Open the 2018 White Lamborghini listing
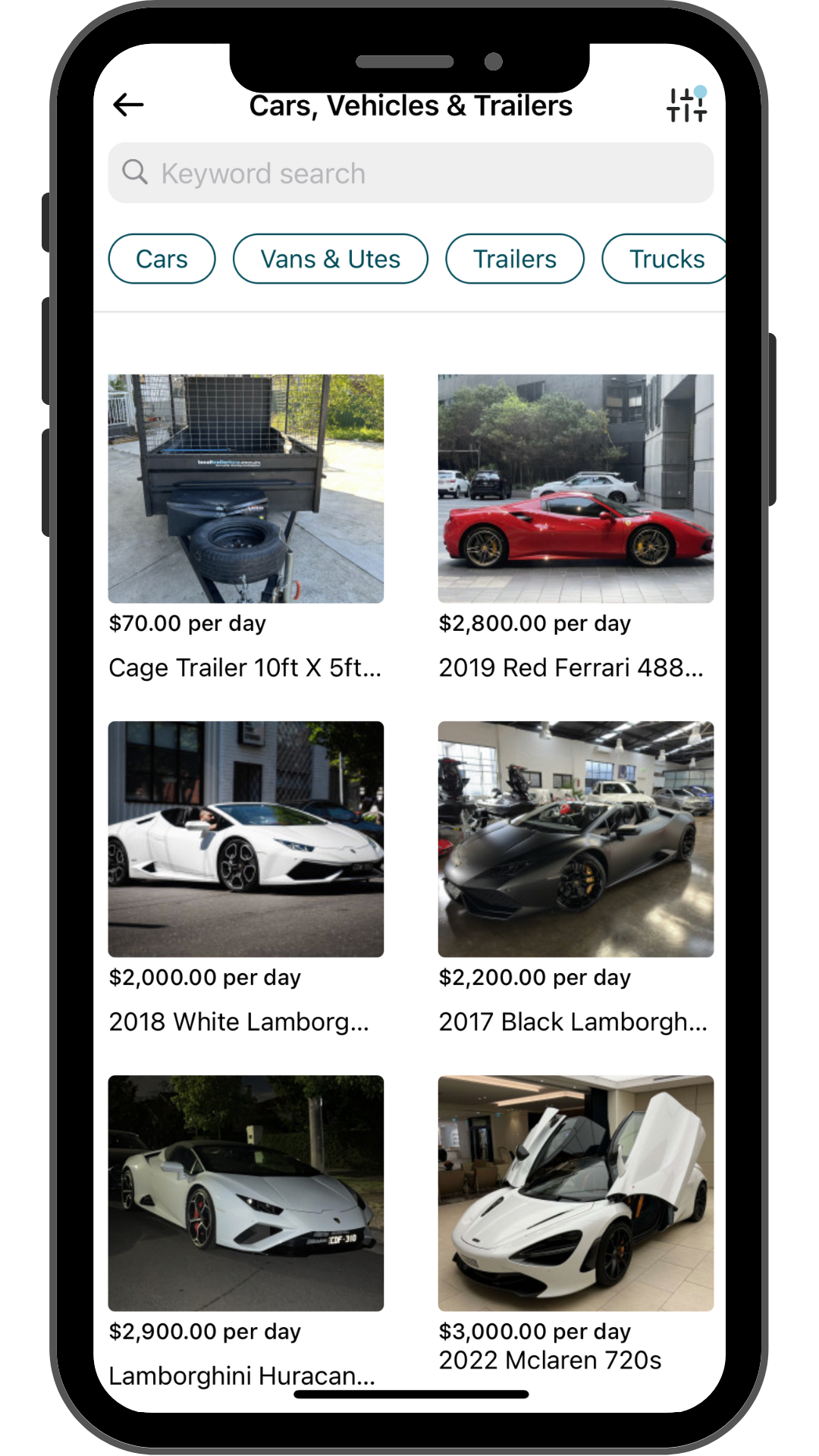The image size is (819, 1456). tap(246, 839)
